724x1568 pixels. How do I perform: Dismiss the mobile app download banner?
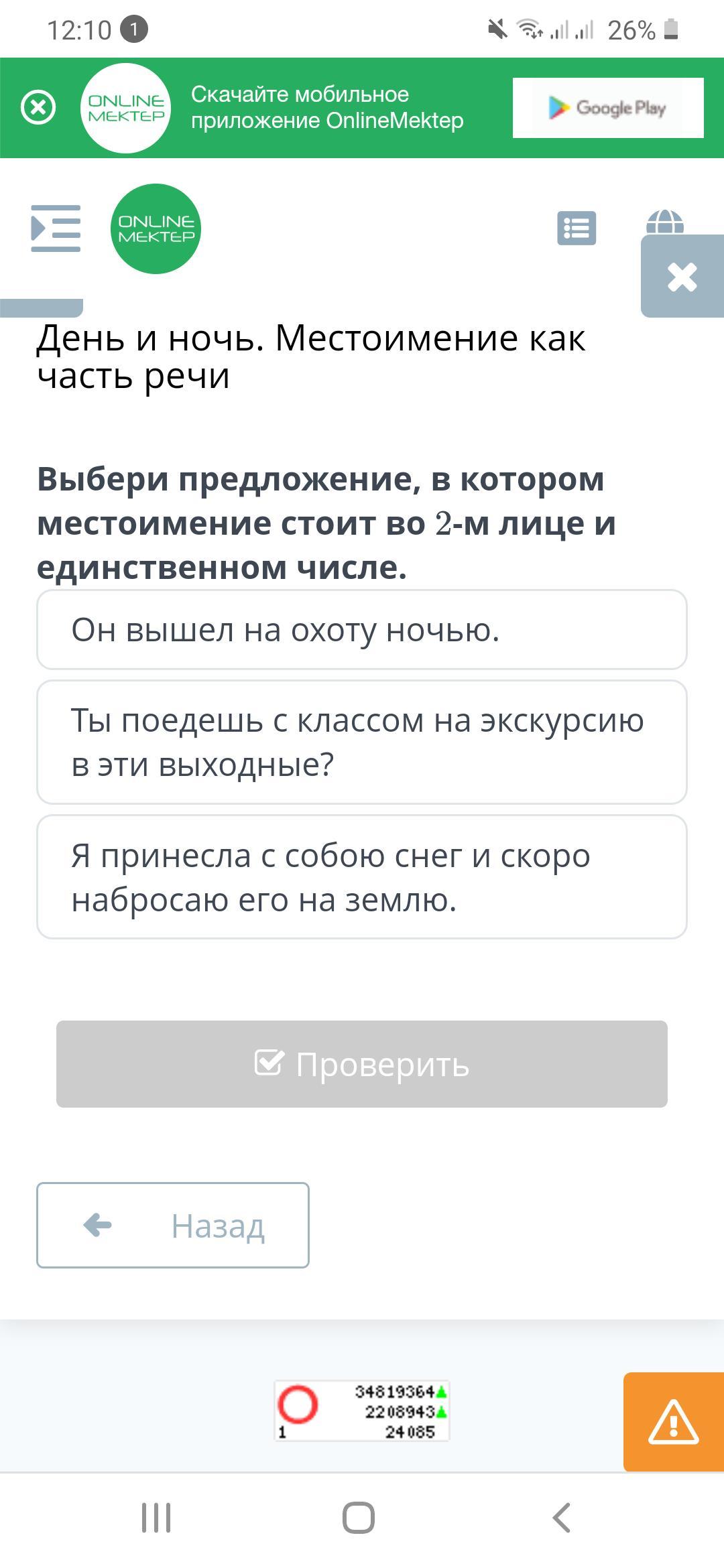(x=38, y=107)
